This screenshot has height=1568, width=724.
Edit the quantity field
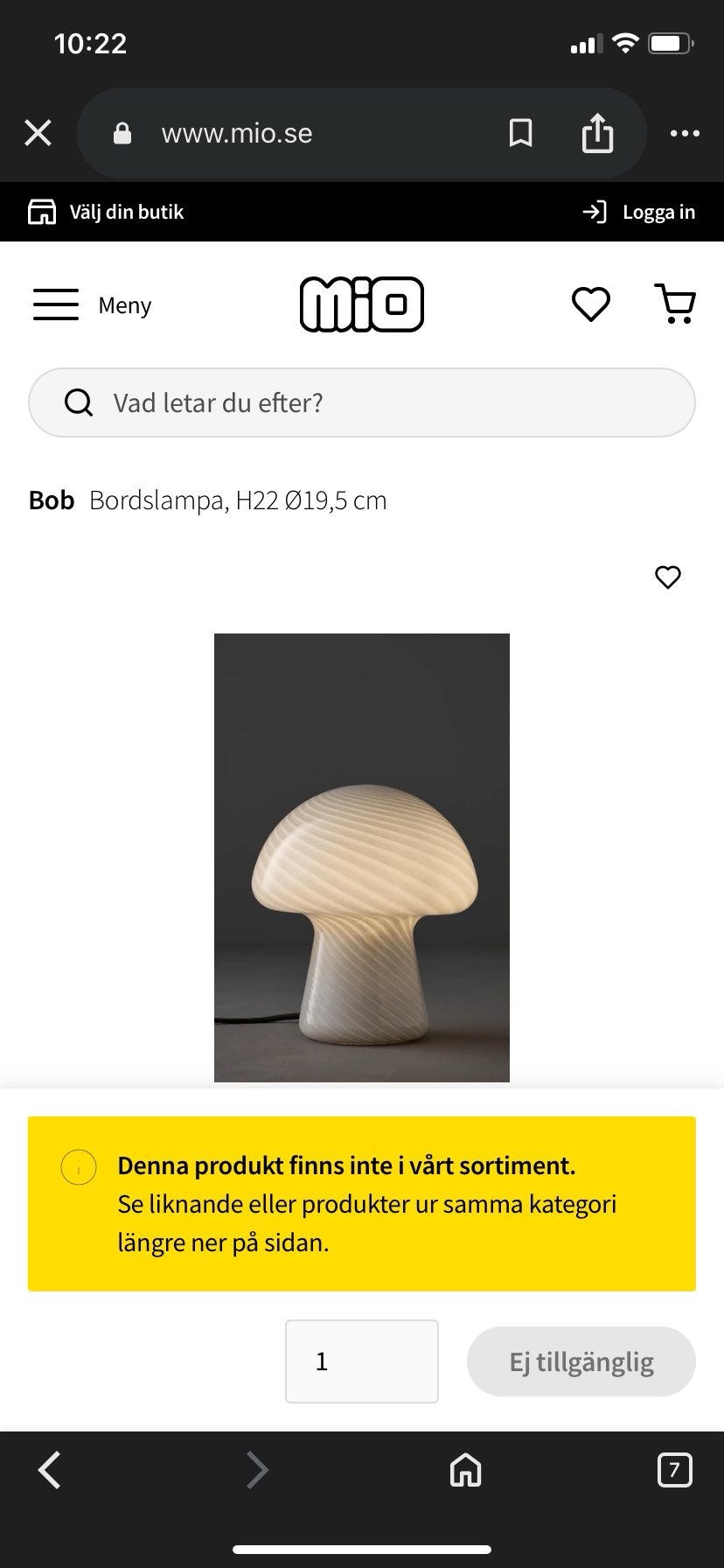click(x=361, y=1361)
